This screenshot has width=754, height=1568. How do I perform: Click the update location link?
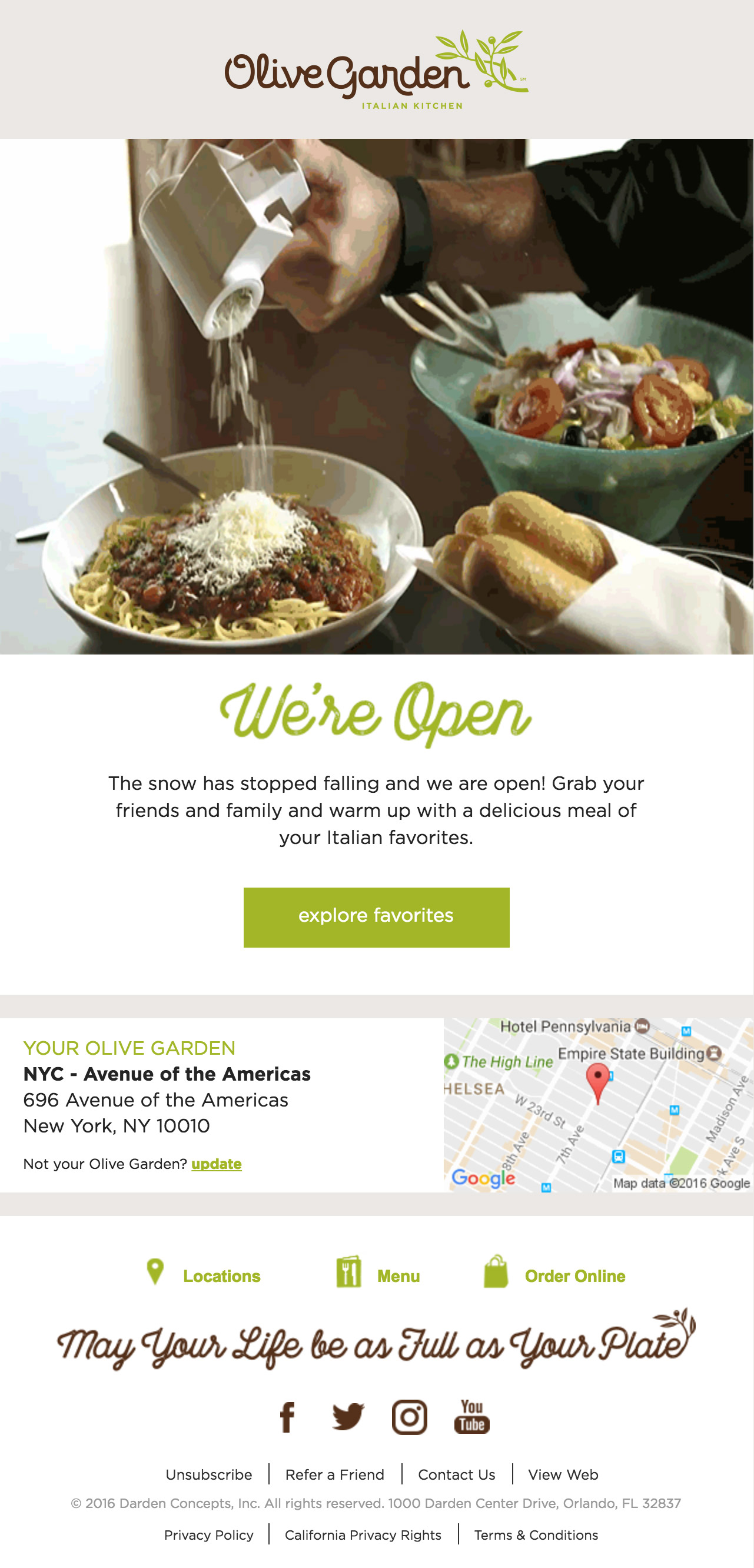click(x=216, y=1164)
